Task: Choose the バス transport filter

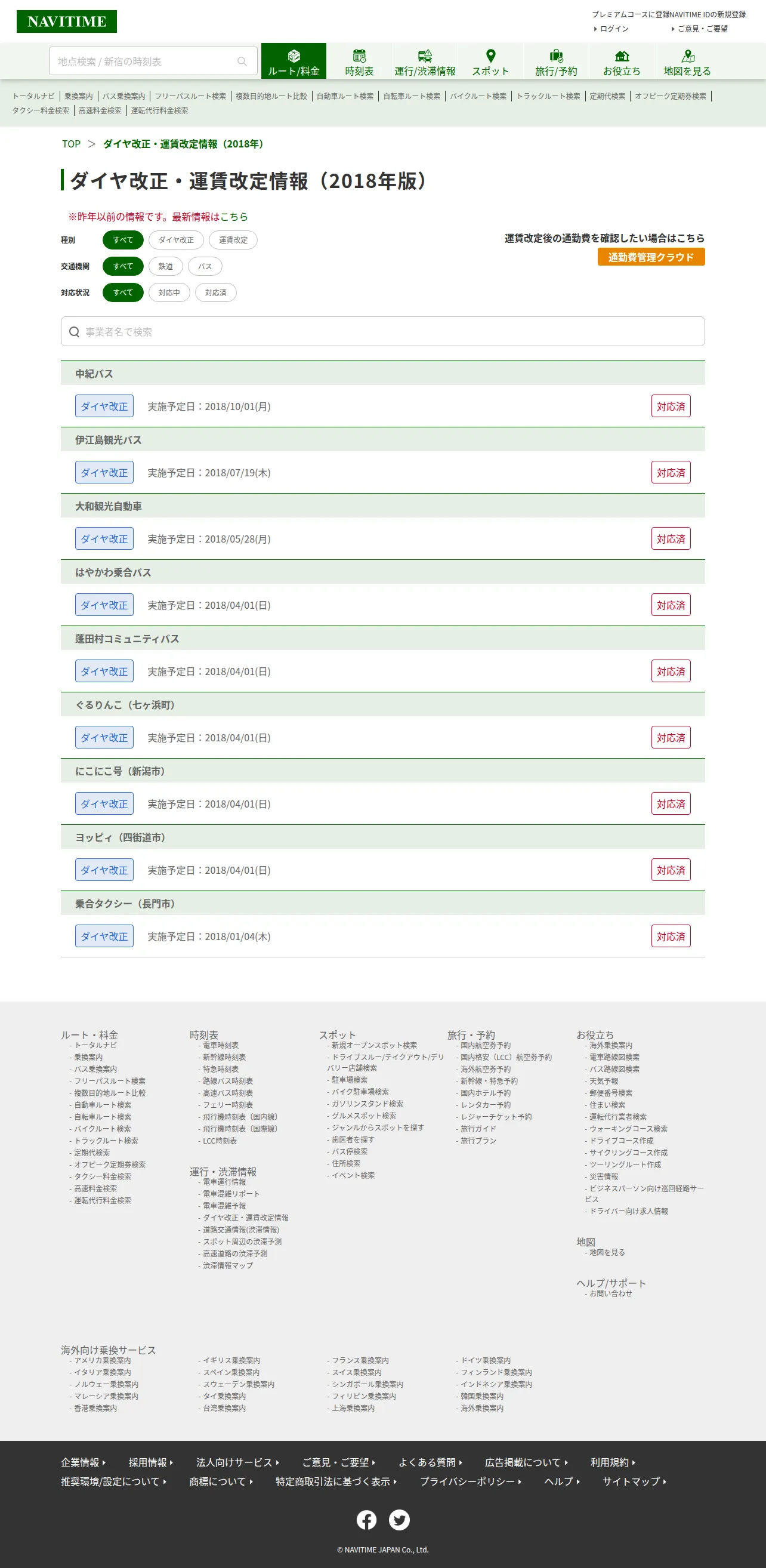Action: [x=205, y=266]
